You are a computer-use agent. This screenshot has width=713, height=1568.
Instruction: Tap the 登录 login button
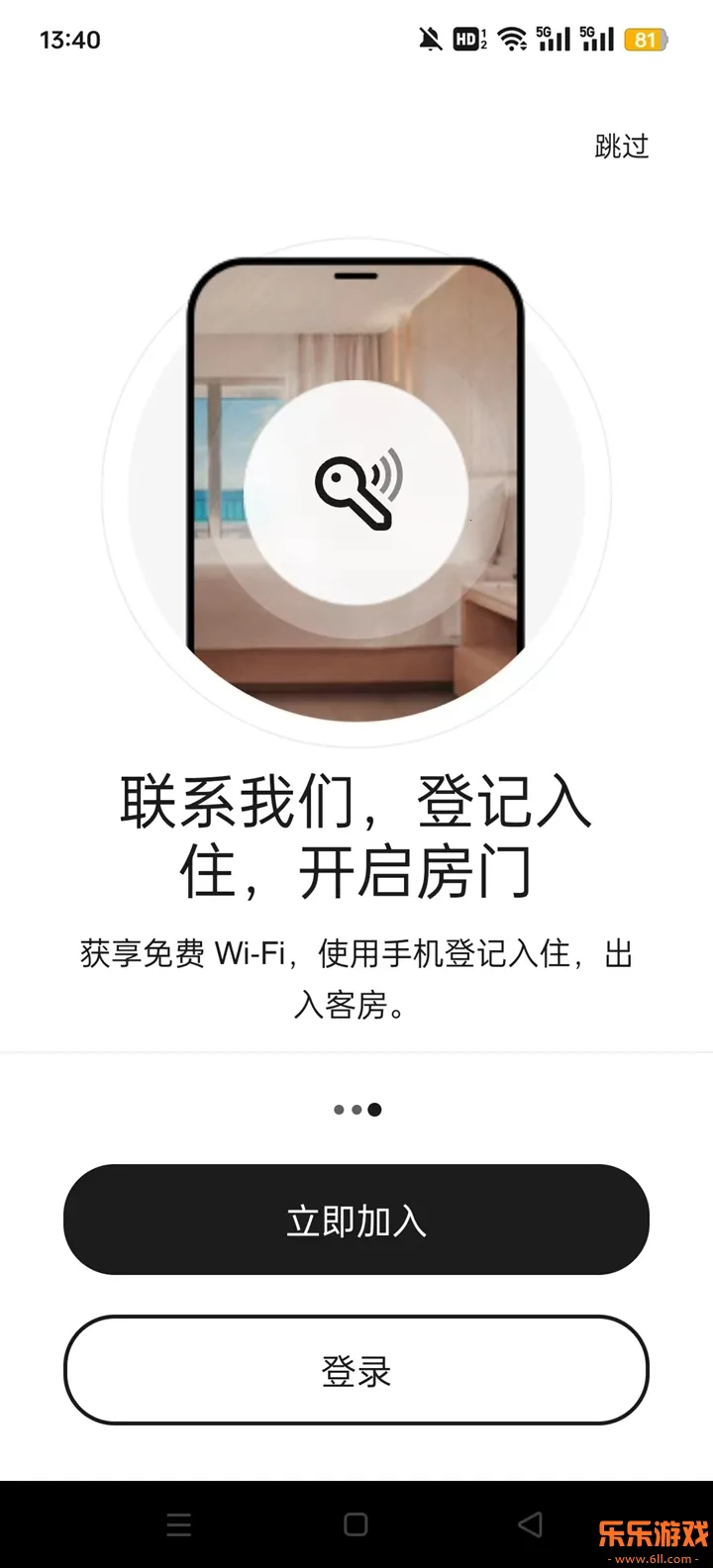[x=356, y=1370]
